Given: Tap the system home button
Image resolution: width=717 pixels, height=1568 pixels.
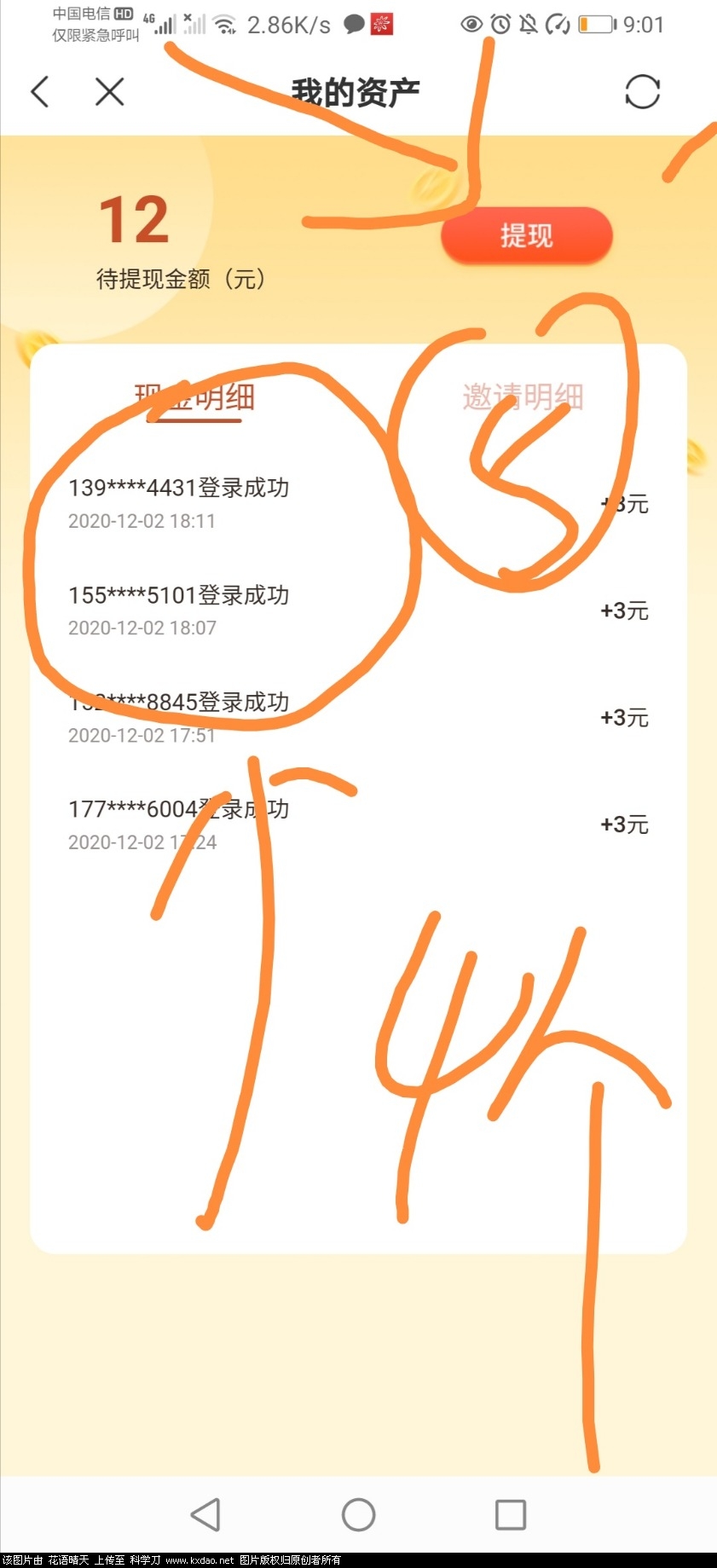Looking at the screenshot, I should tap(358, 1514).
